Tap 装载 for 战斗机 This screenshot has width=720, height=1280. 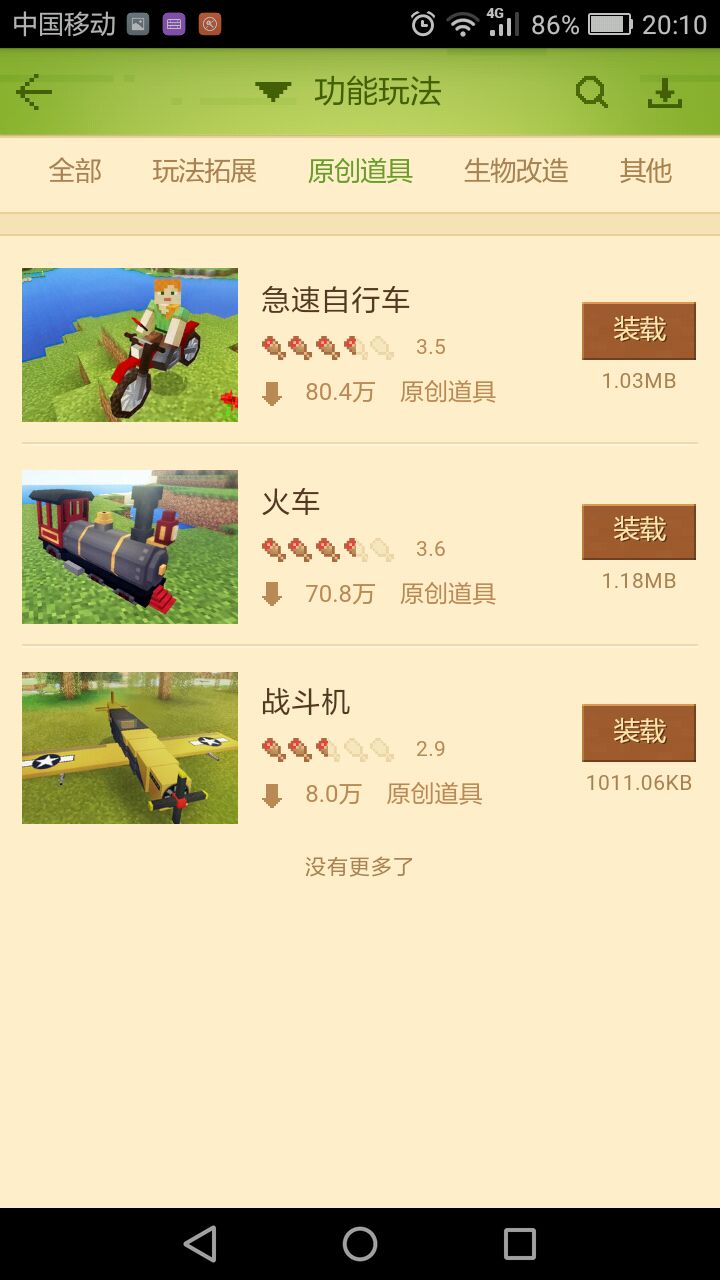coord(638,732)
